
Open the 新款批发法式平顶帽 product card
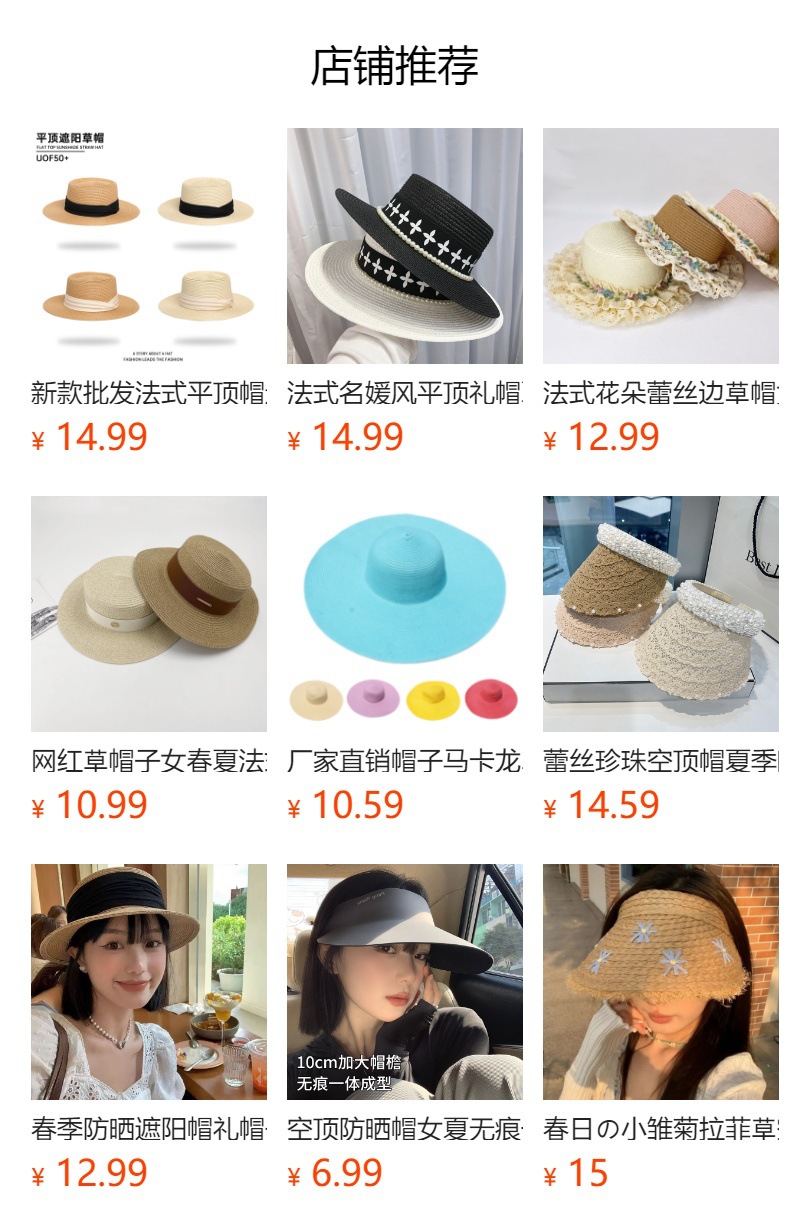tap(149, 292)
